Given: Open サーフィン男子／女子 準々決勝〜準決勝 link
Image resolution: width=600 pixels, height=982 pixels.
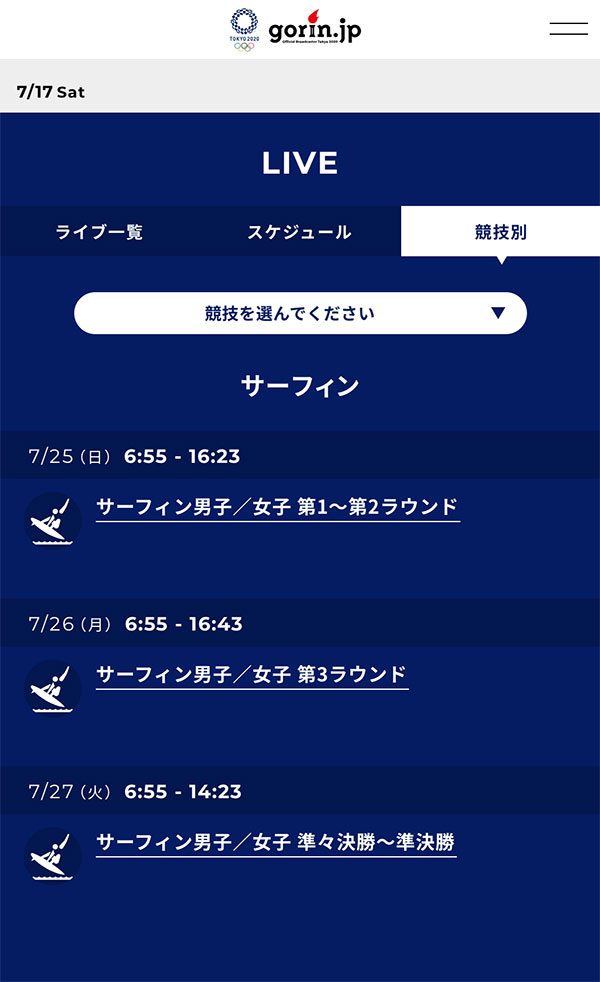Looking at the screenshot, I should pyautogui.click(x=275, y=842).
